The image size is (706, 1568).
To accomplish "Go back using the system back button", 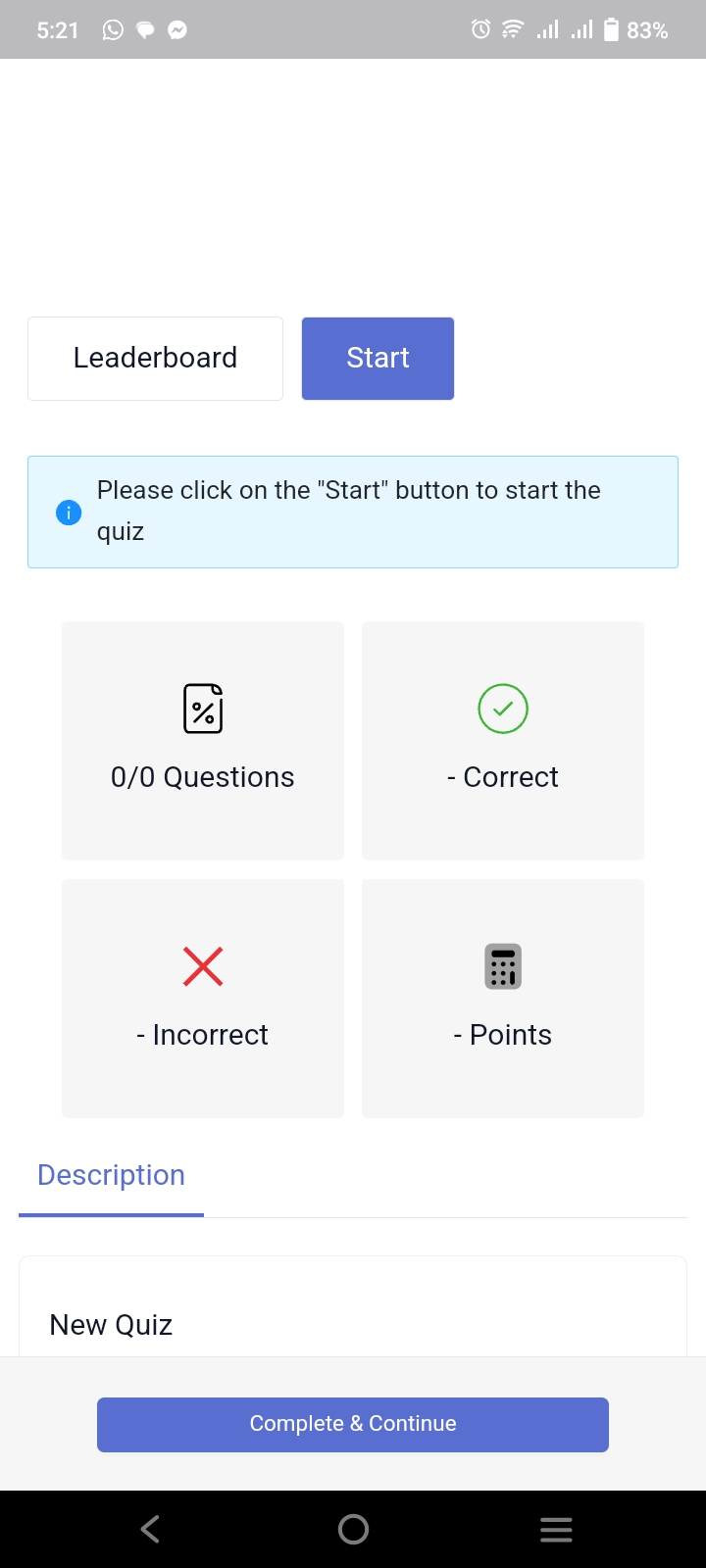I will coord(150,1529).
